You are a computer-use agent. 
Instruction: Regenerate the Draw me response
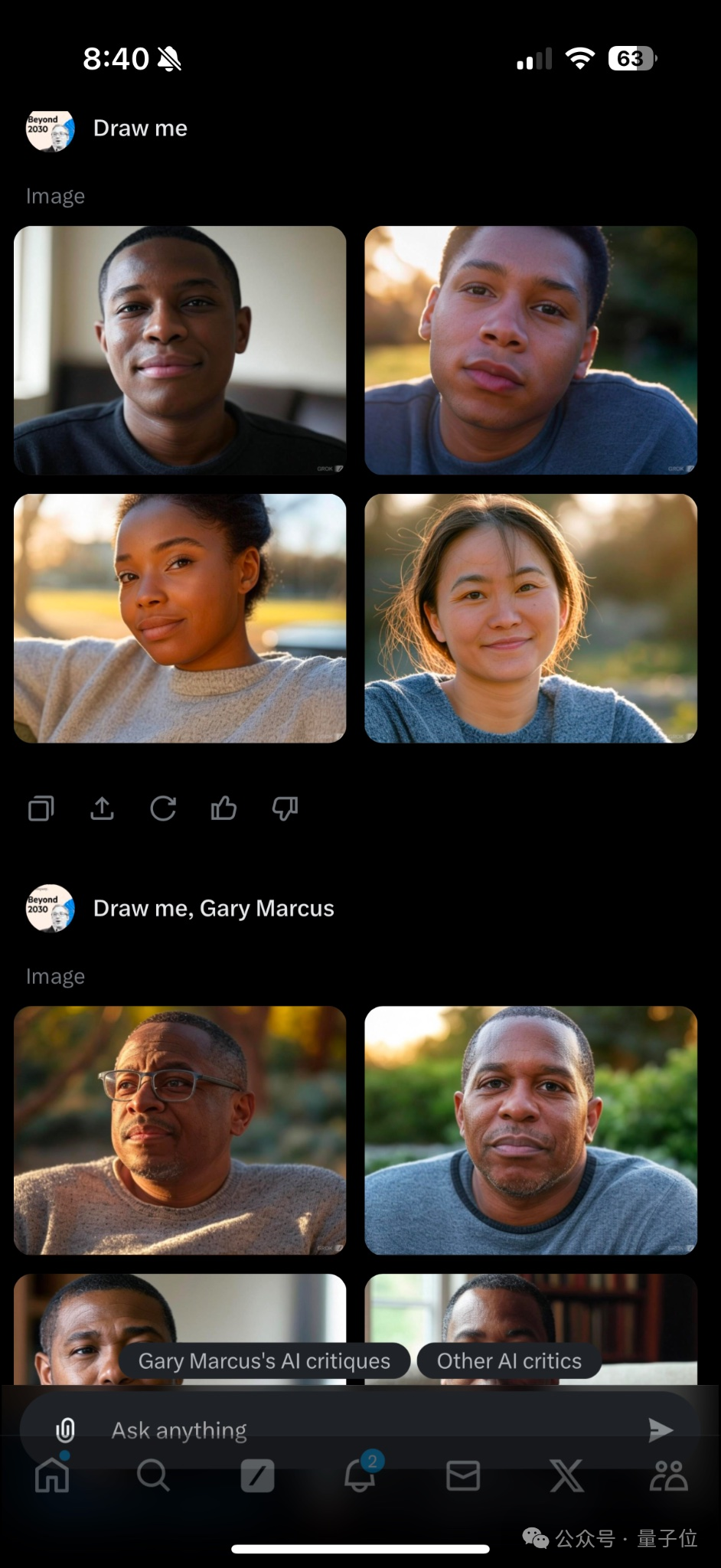[x=163, y=808]
